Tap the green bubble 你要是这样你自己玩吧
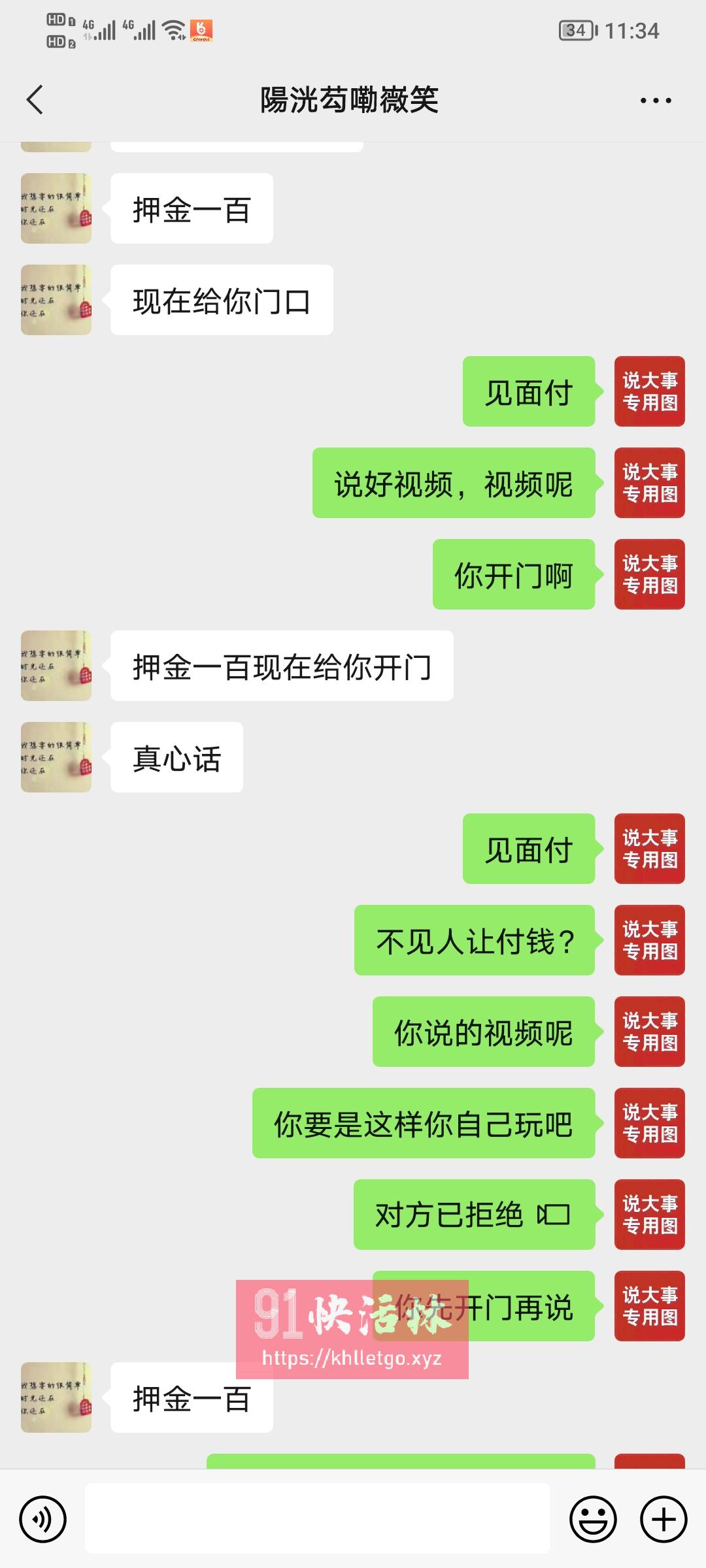 pos(424,1125)
